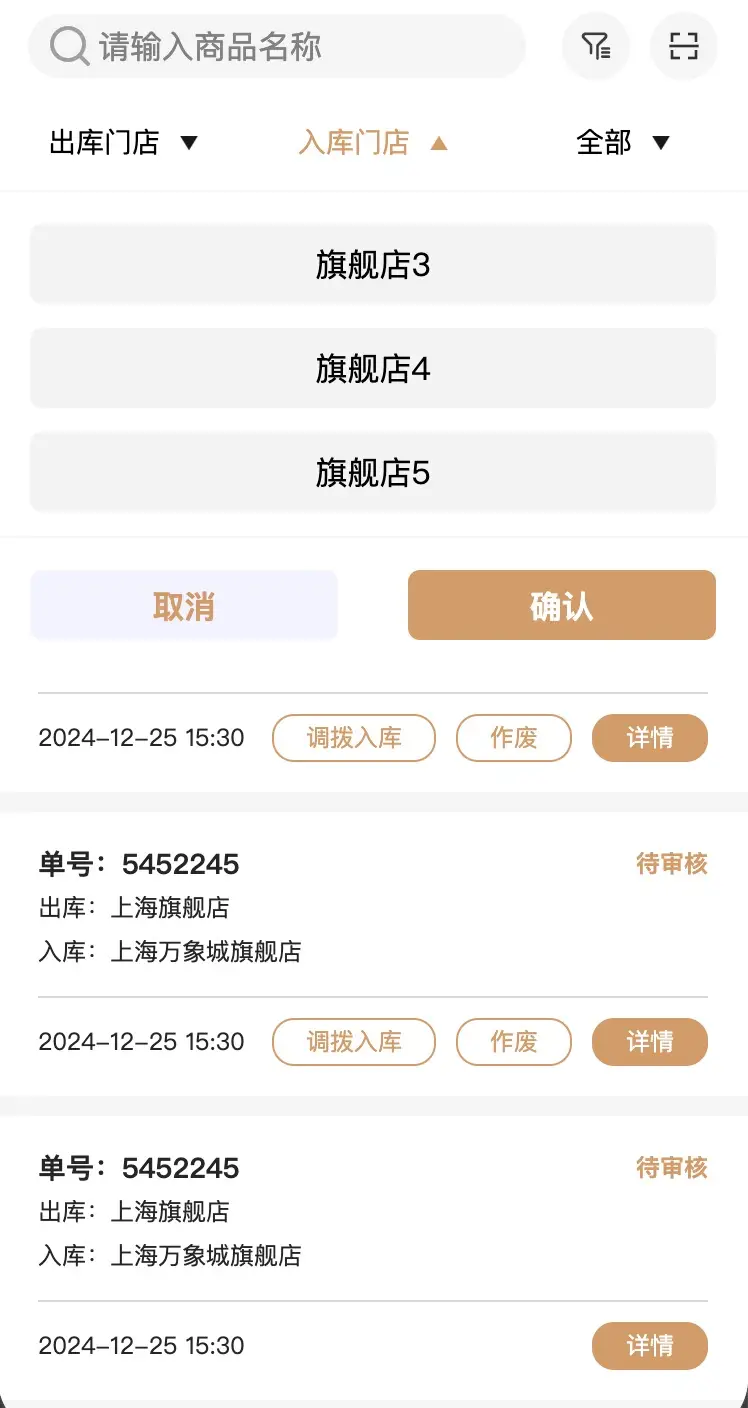Confirm the store selection with 确认
The height and width of the screenshot is (1408, 748).
[x=562, y=605]
